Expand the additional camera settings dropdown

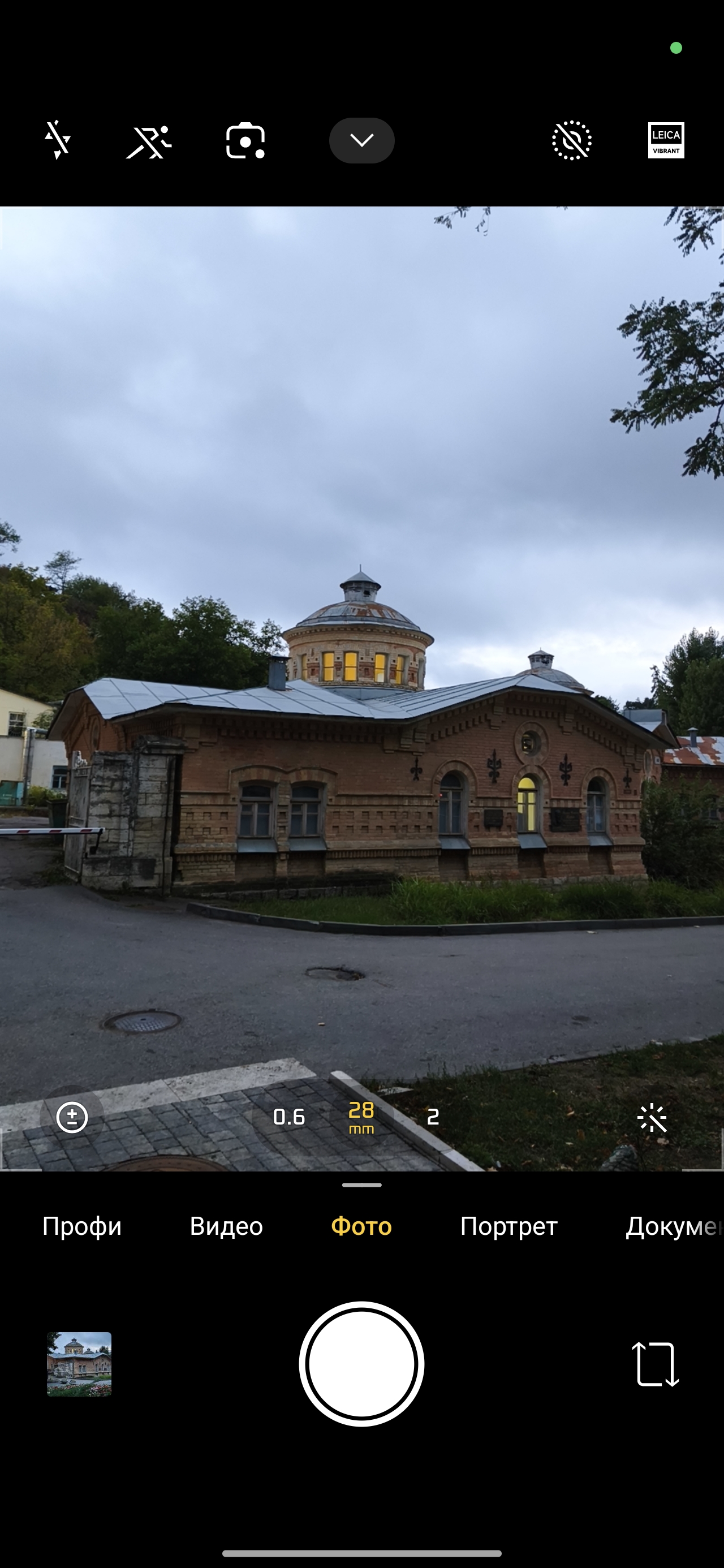click(361, 141)
